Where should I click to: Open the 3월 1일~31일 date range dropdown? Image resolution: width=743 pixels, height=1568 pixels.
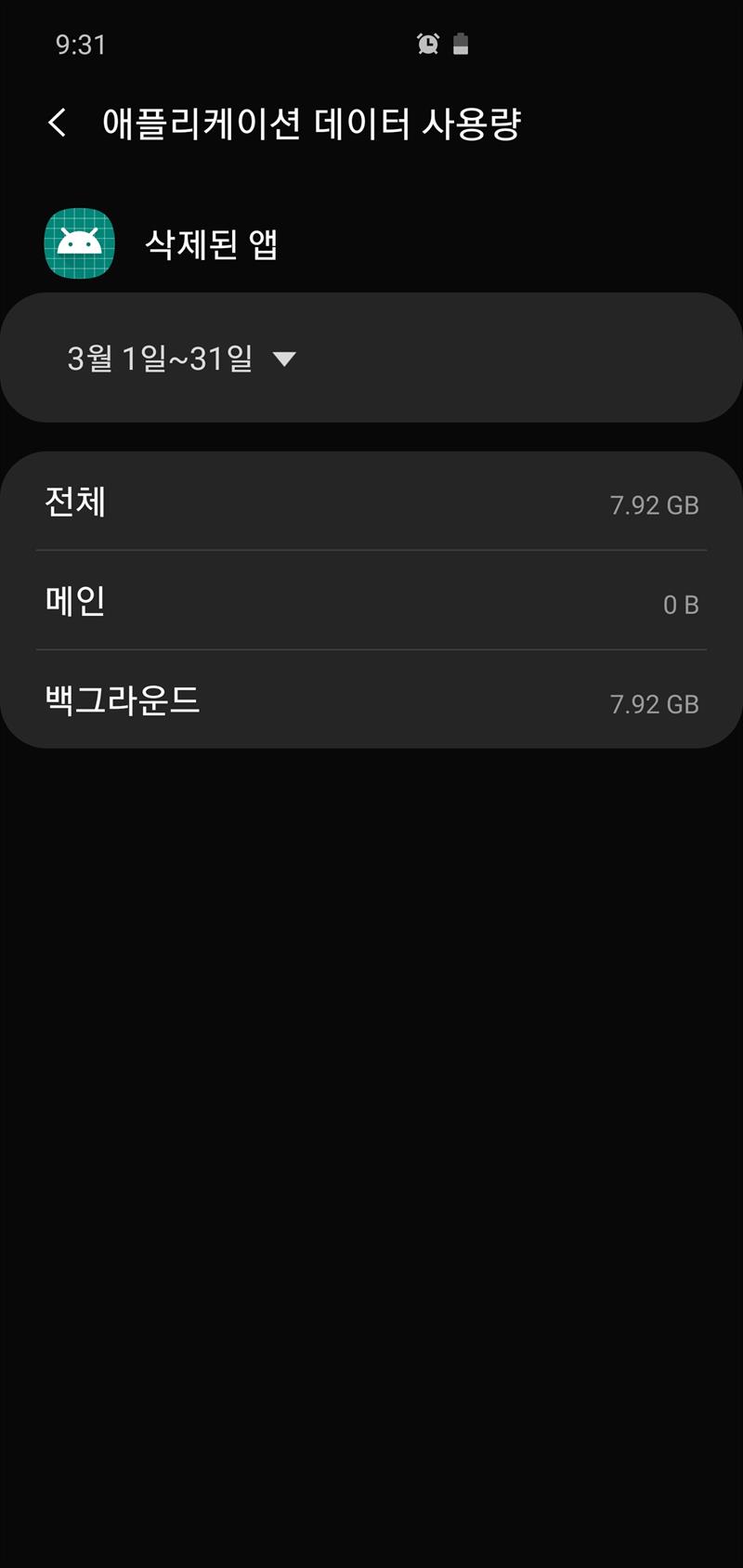182,359
